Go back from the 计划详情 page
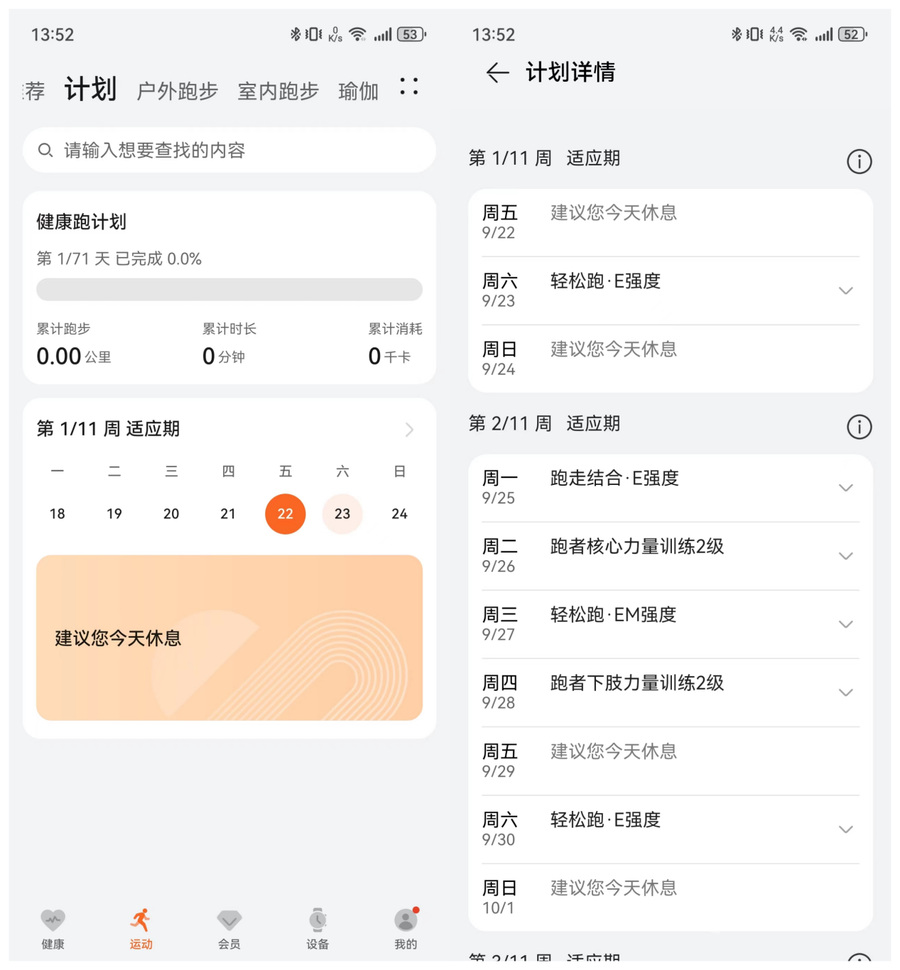 (497, 73)
